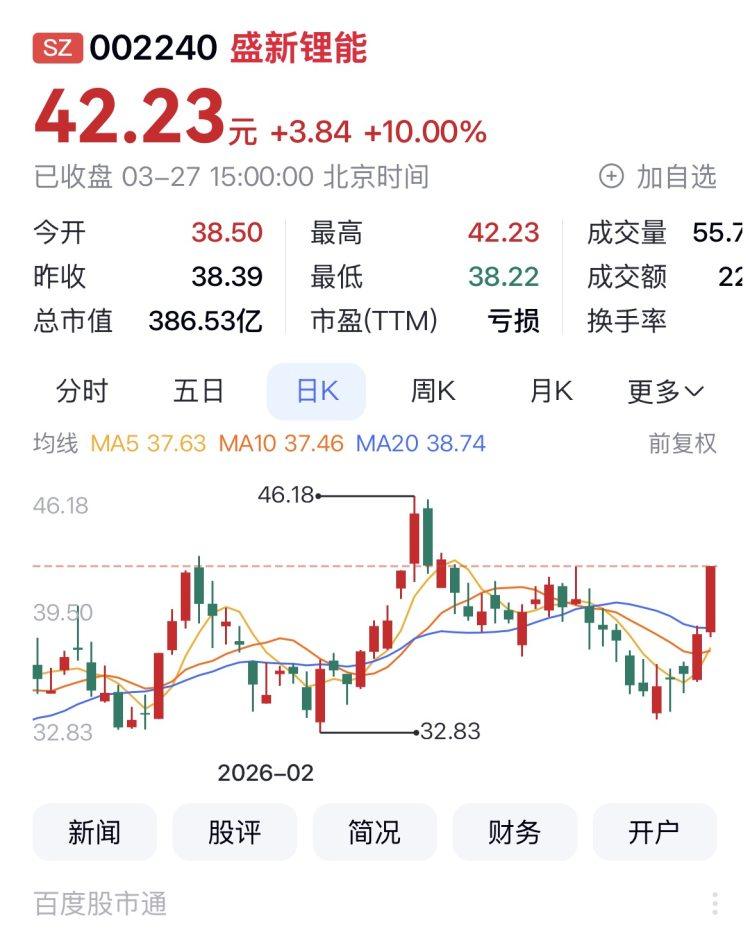Switch to the 分时 chart tab
The width and height of the screenshot is (750, 943).
click(x=82, y=391)
